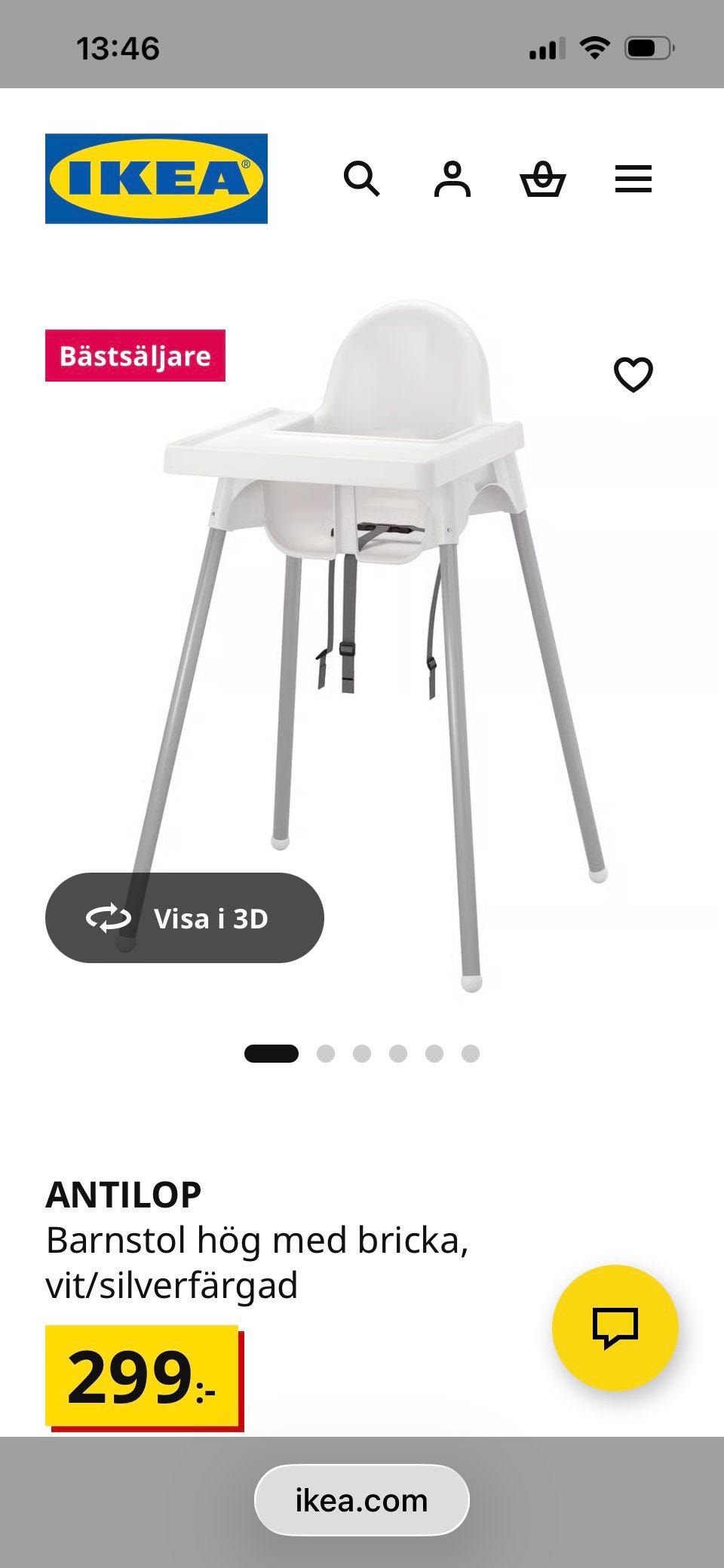The image size is (724, 1568).
Task: Go to the IKEA home page logo
Action: pyautogui.click(x=156, y=179)
